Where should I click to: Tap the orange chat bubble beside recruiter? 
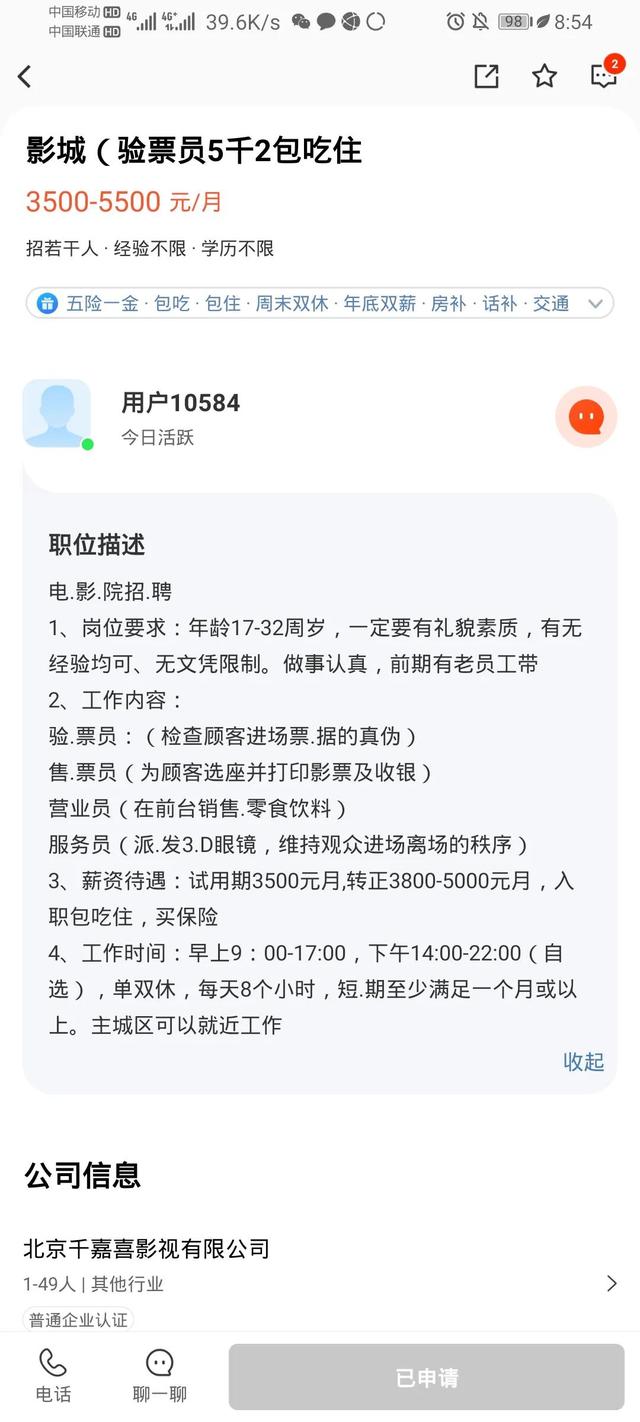click(x=586, y=417)
